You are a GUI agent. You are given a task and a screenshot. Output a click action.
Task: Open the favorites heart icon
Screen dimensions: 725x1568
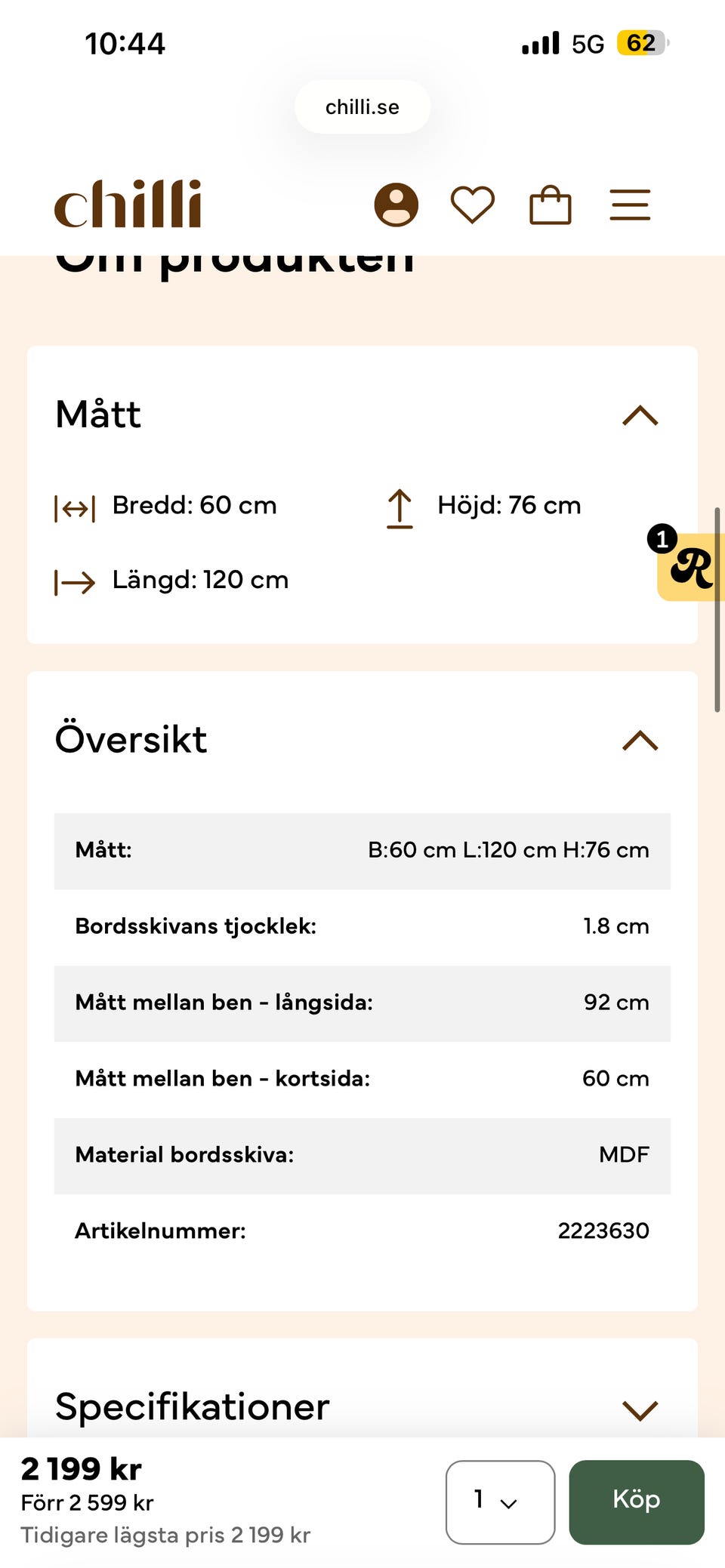pyautogui.click(x=473, y=205)
